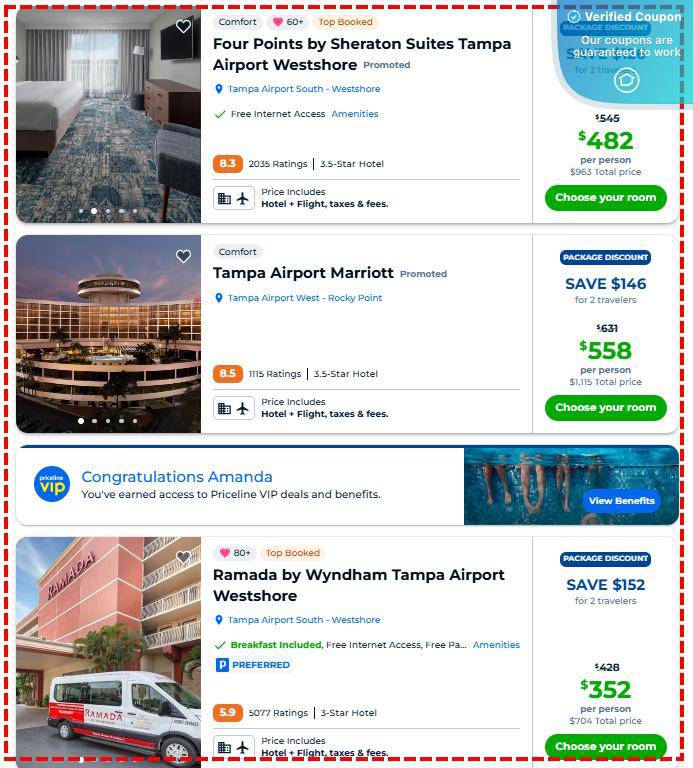Choose your room at Ramada by Wyndham
This screenshot has height=768, width=693.
click(605, 746)
